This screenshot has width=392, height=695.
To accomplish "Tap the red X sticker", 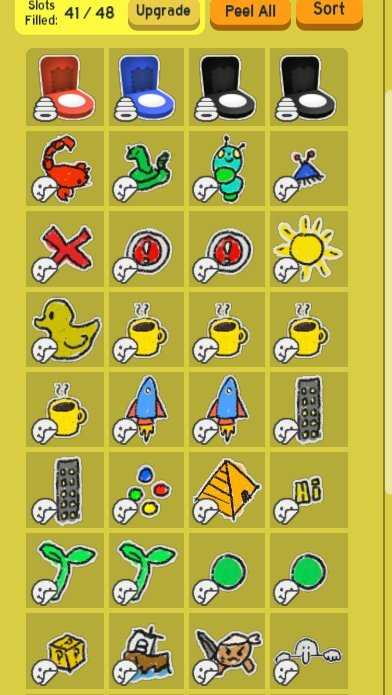I will [x=65, y=249].
